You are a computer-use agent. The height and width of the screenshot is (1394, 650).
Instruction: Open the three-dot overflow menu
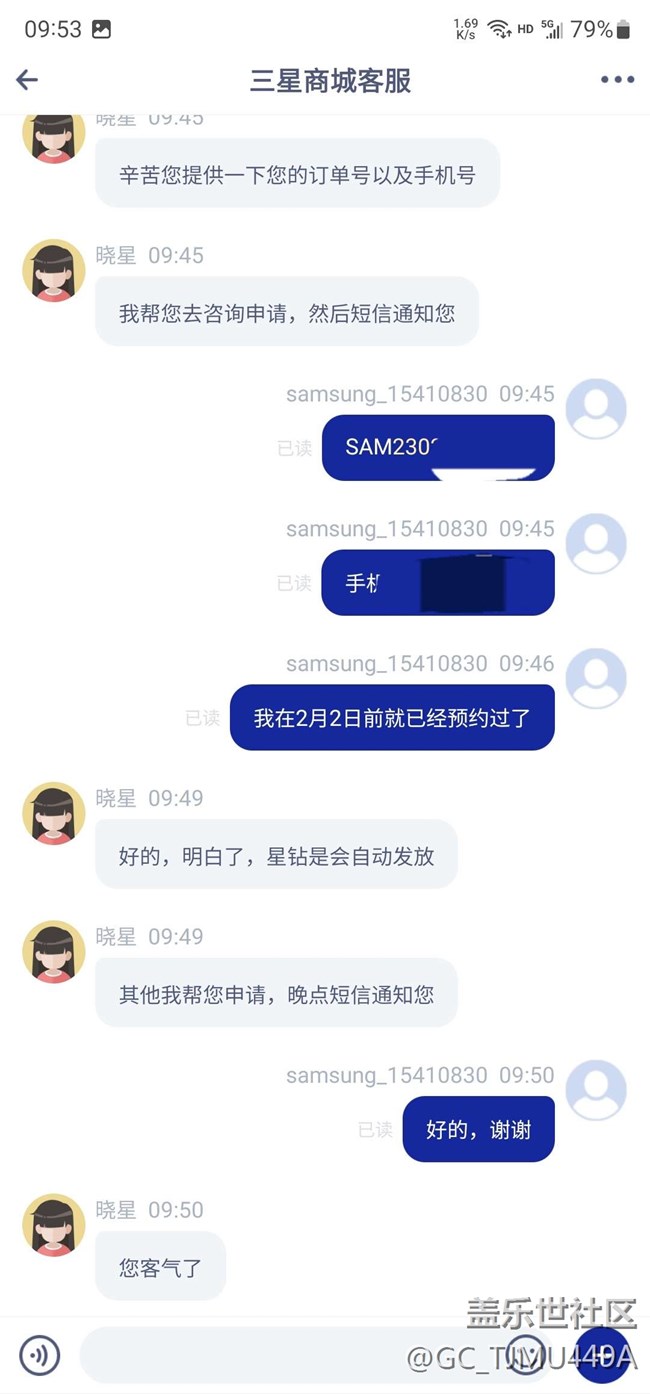pos(617,80)
